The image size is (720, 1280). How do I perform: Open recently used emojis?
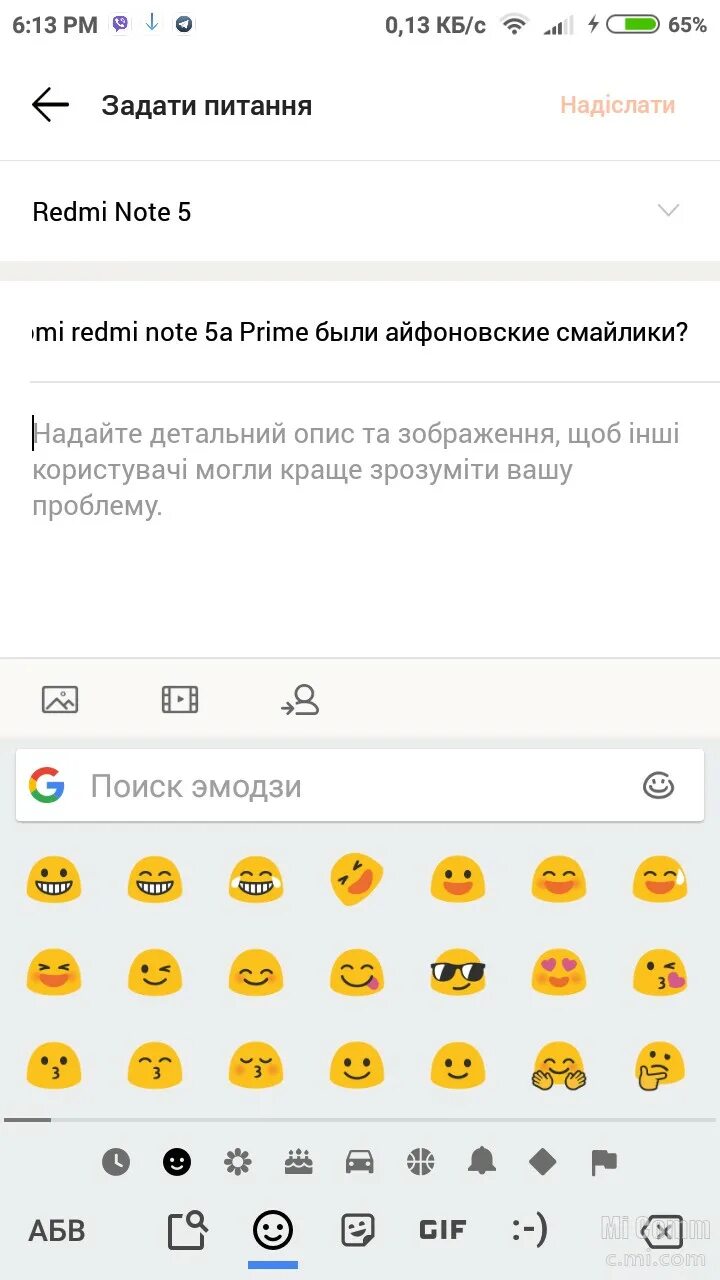click(116, 1162)
